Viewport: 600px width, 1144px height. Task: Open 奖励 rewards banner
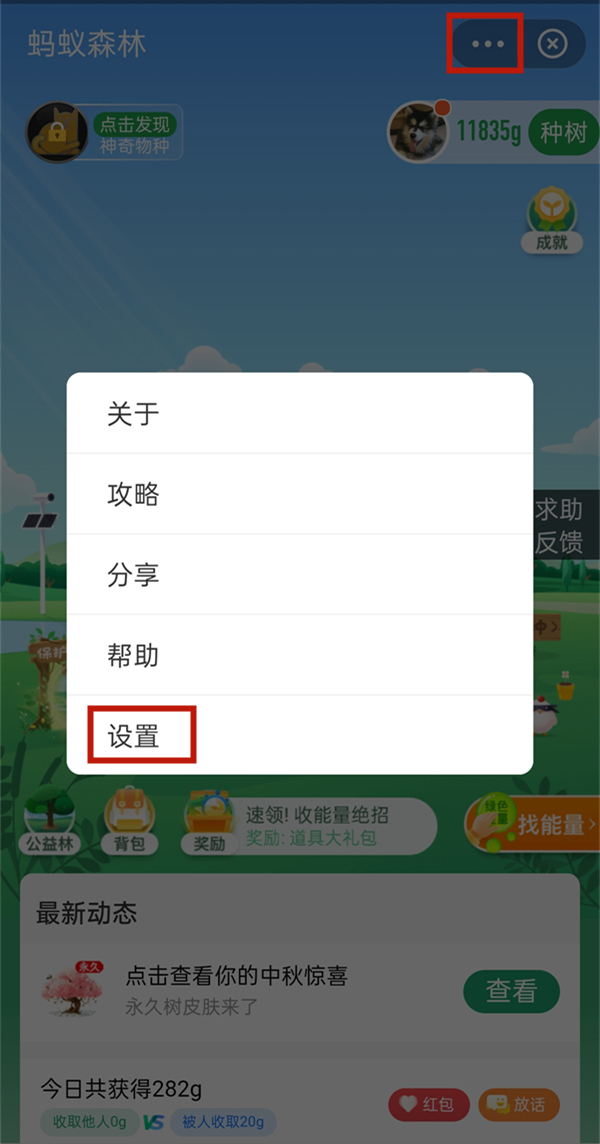point(310,826)
